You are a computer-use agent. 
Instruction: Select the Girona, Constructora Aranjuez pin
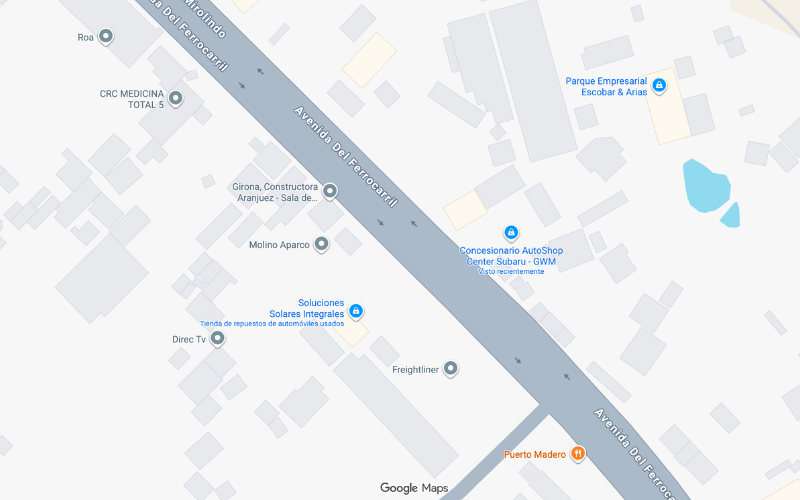(330, 191)
